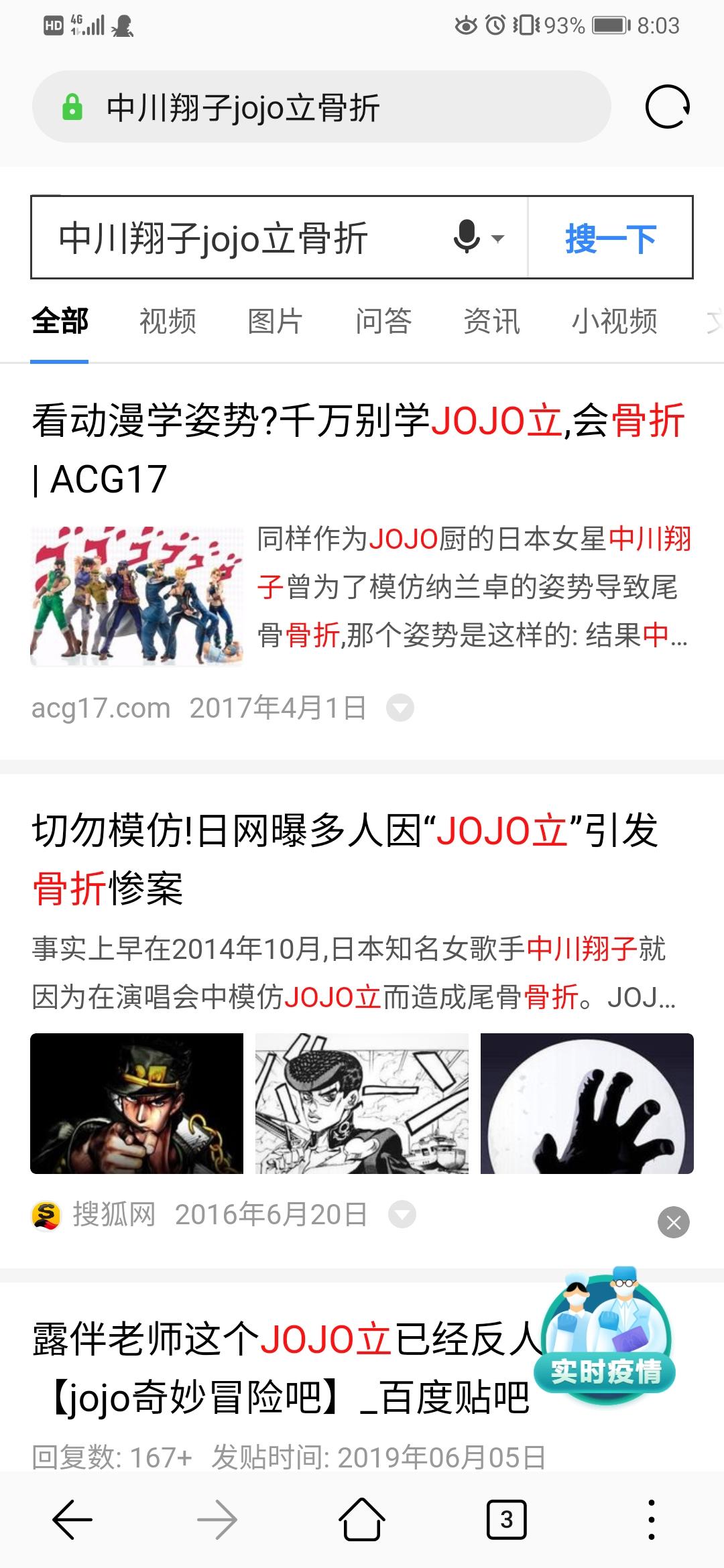Switch to the 图片 tab
This screenshot has height=1568, width=724.
(x=275, y=321)
